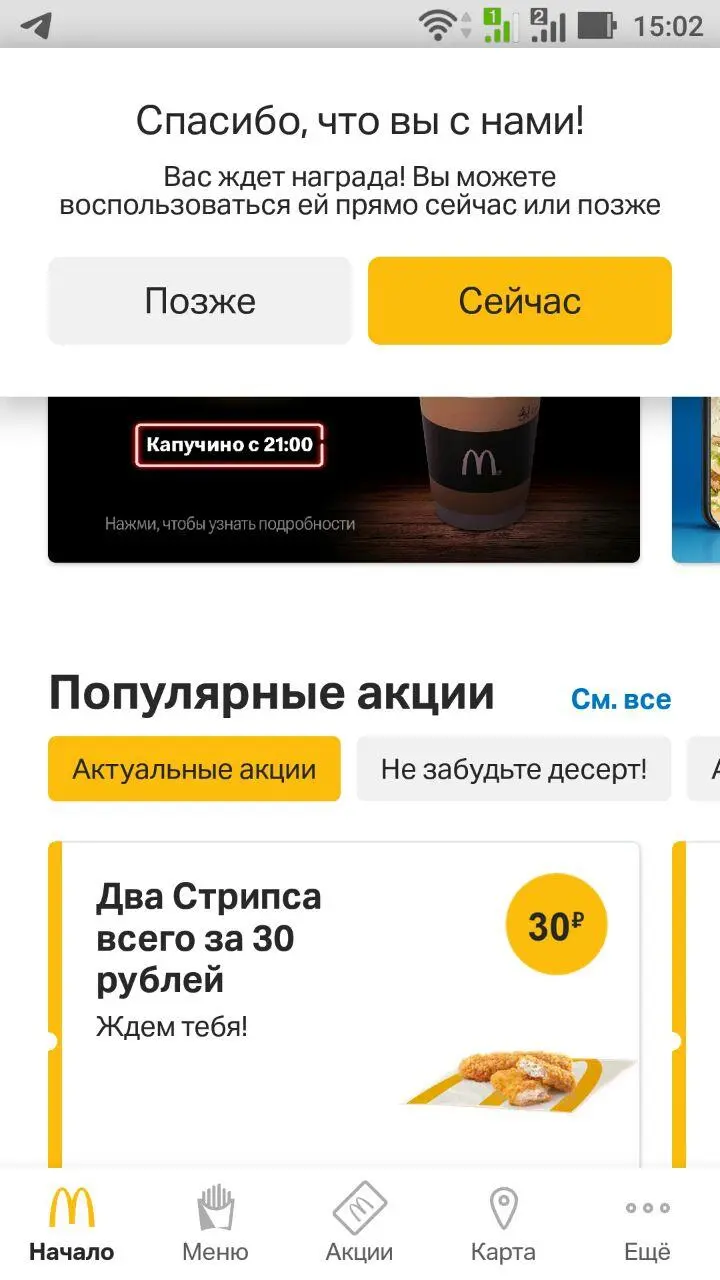
Task: Open the Два Стрипса за 30 рублей offer
Action: [344, 1004]
